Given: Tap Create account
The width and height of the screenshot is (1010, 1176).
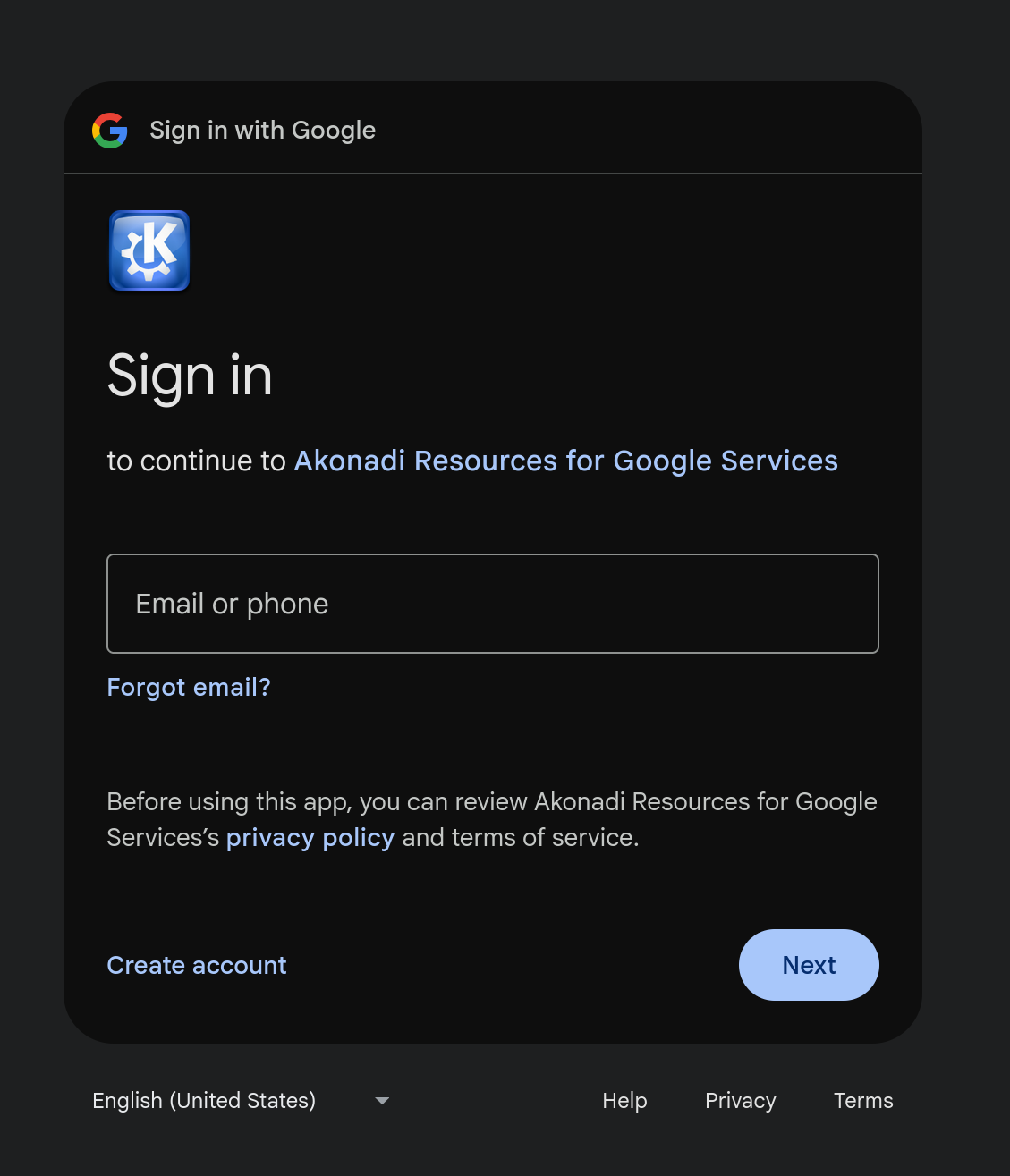Looking at the screenshot, I should 197,966.
